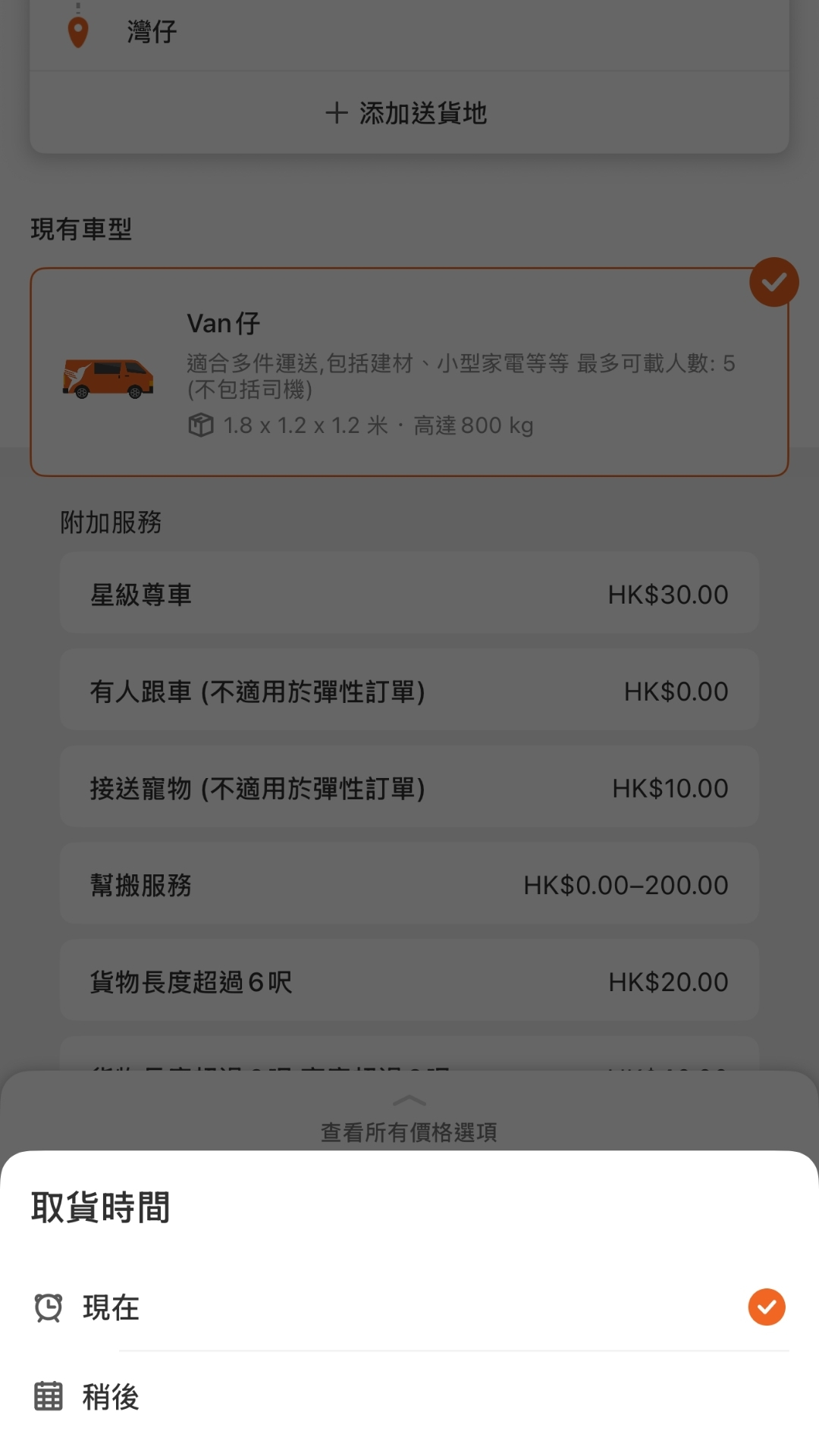Select the Van仔 vehicle card
Screen dimensions: 819x1456
click(x=409, y=372)
